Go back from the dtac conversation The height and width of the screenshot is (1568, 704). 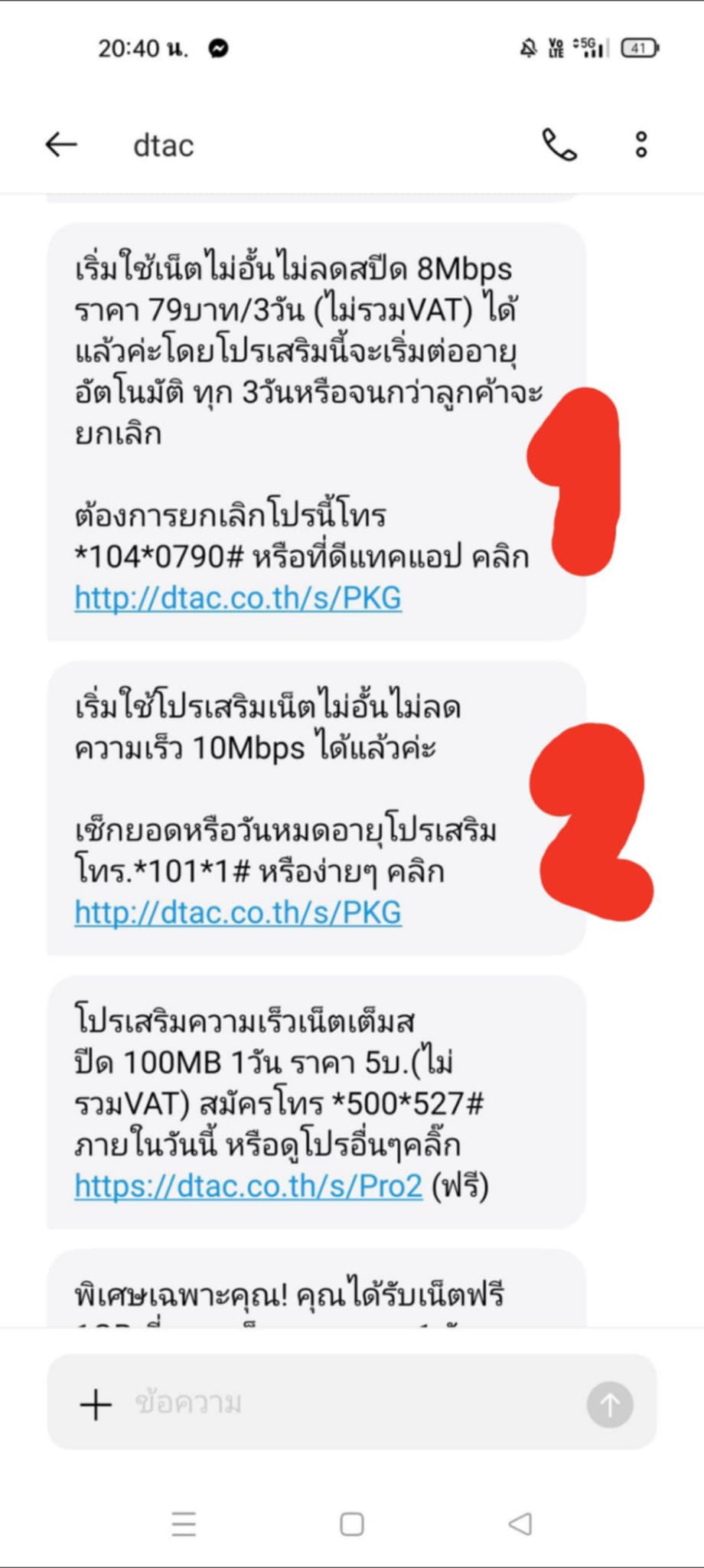[61, 144]
